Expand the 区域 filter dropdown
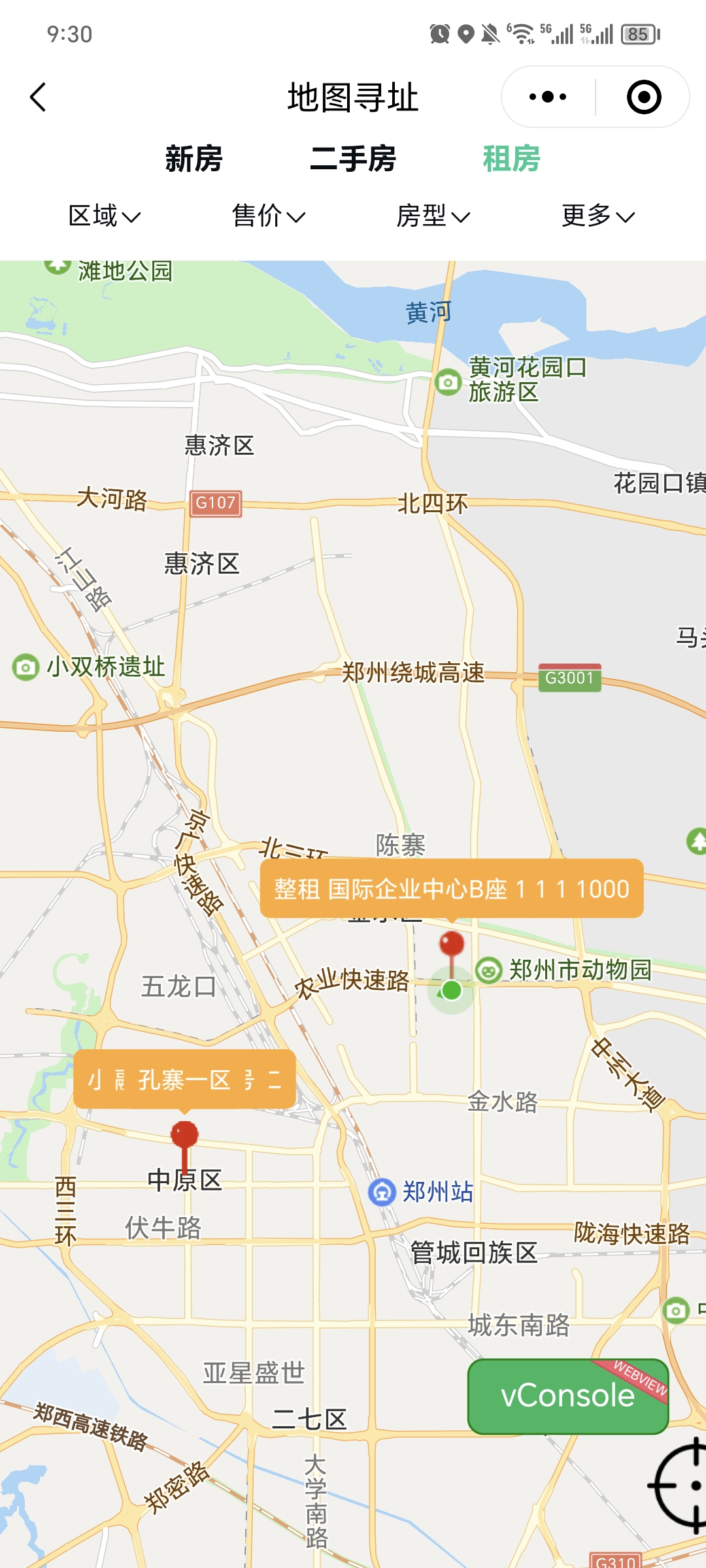Image resolution: width=706 pixels, height=1568 pixels. 105,216
